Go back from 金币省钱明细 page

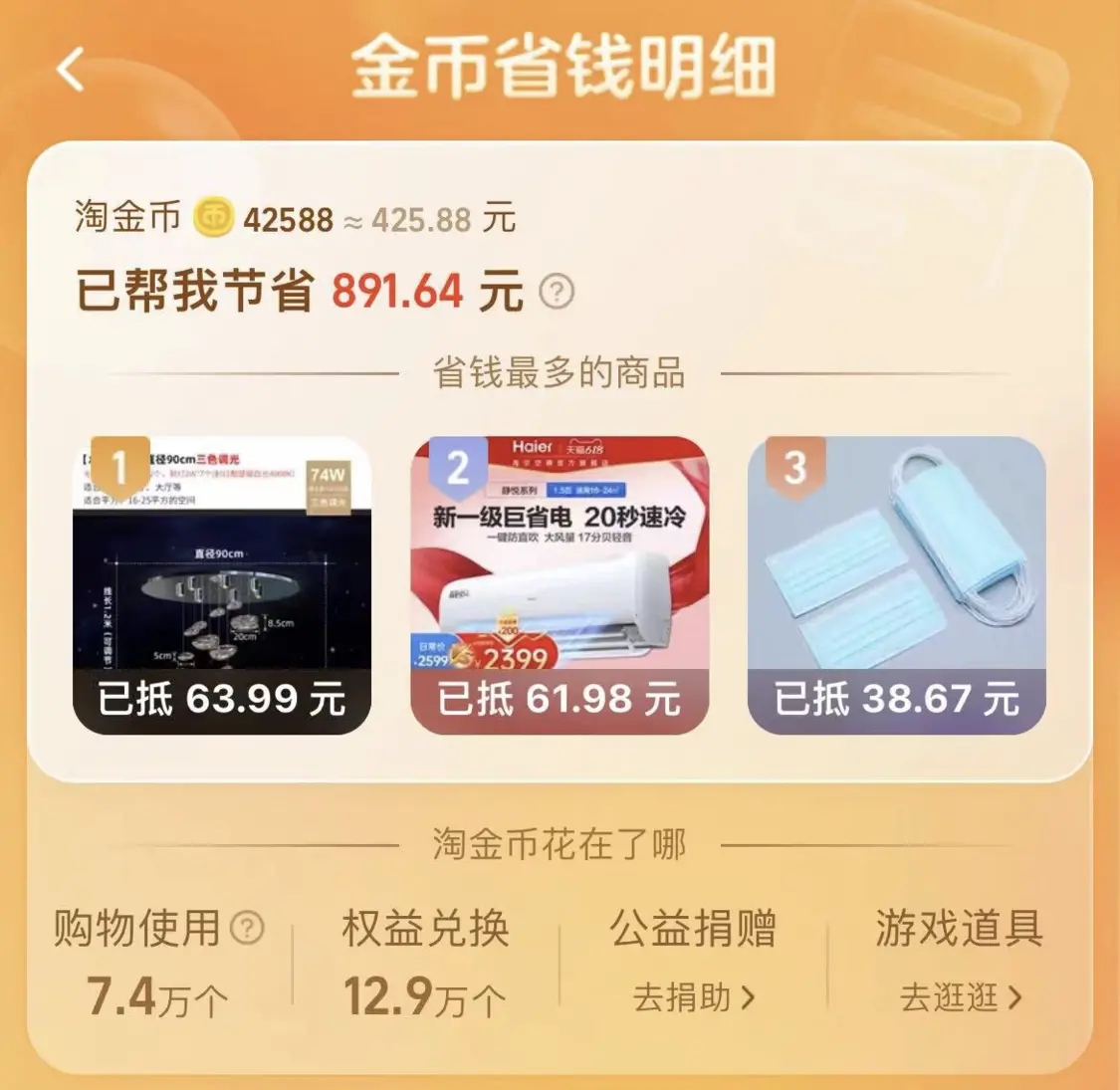(71, 71)
